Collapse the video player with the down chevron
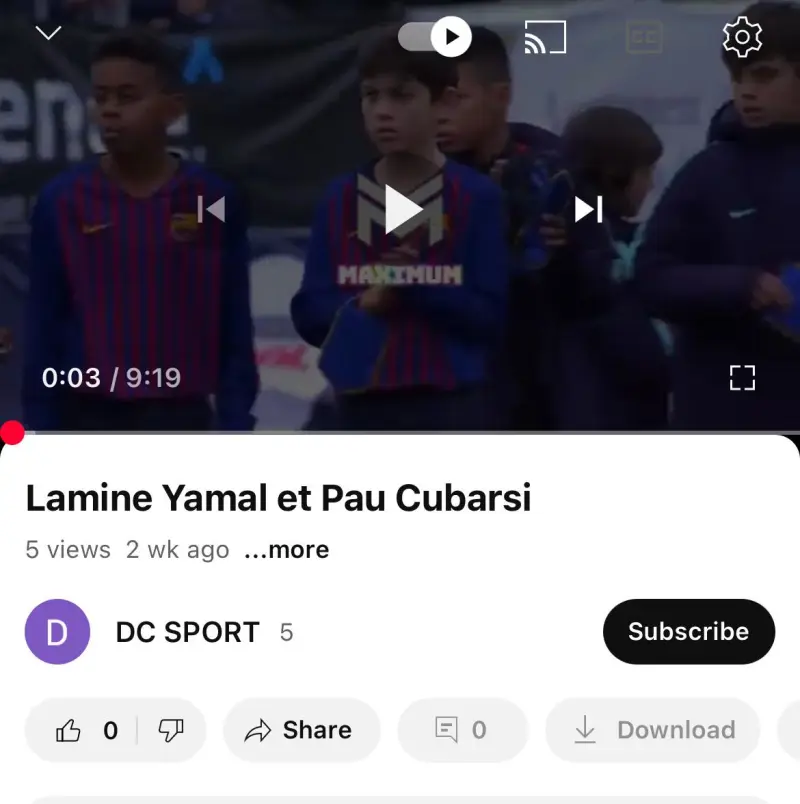This screenshot has height=804, width=800. (48, 33)
